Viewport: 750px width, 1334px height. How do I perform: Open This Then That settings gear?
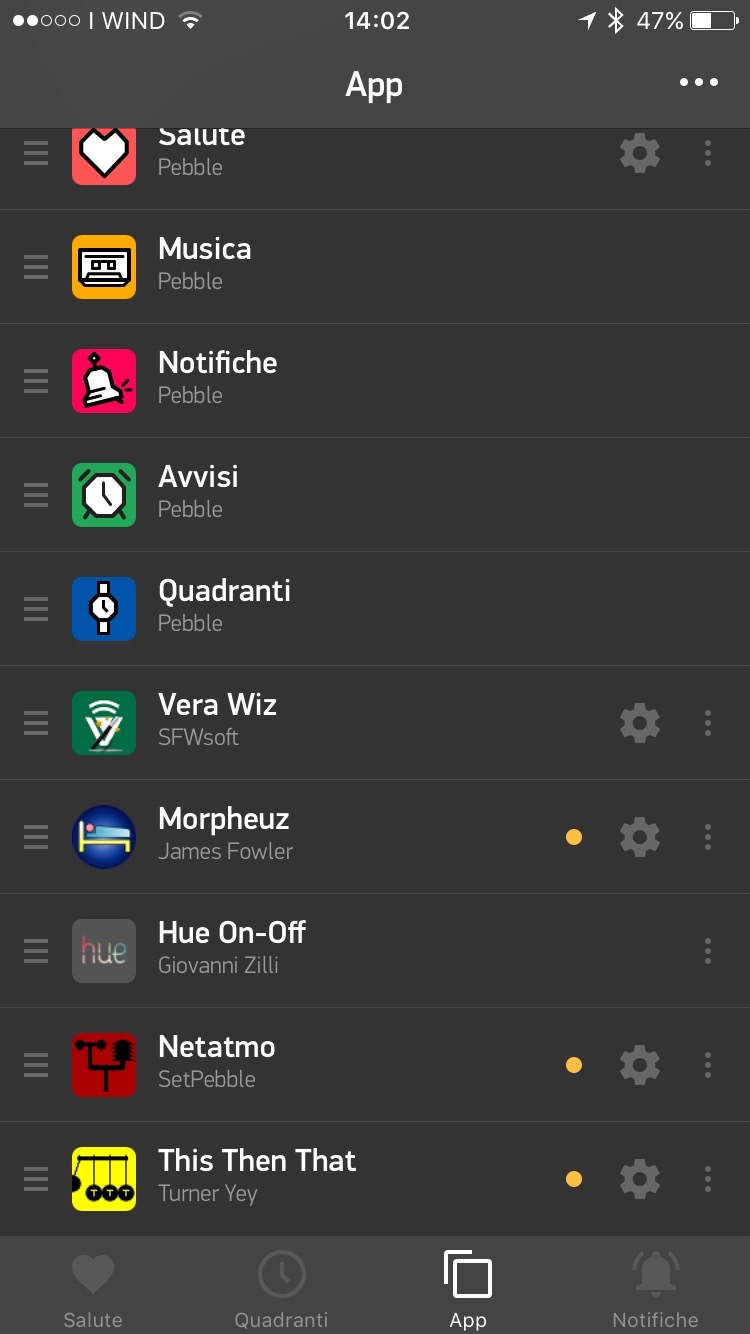pos(640,1179)
